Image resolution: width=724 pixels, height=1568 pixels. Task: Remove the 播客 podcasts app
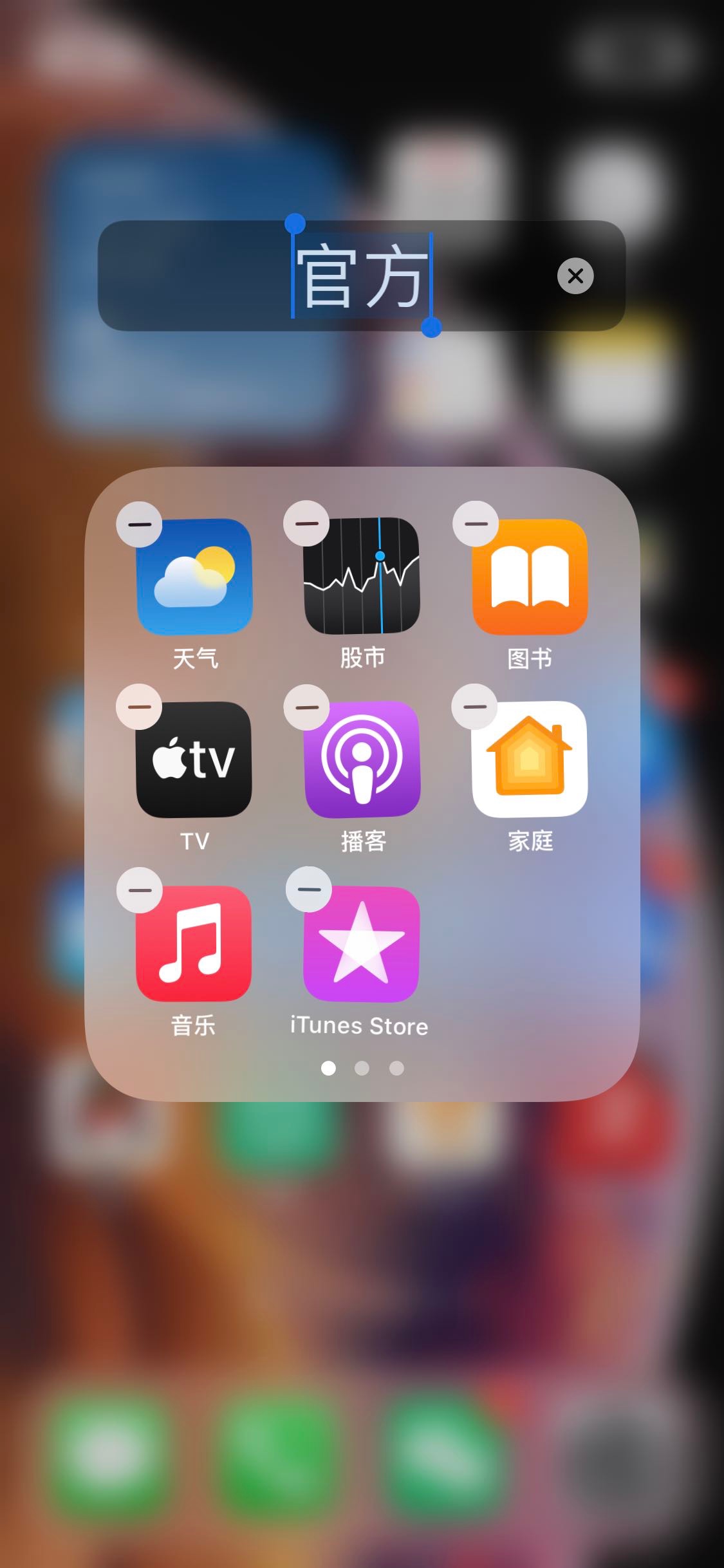coord(306,707)
